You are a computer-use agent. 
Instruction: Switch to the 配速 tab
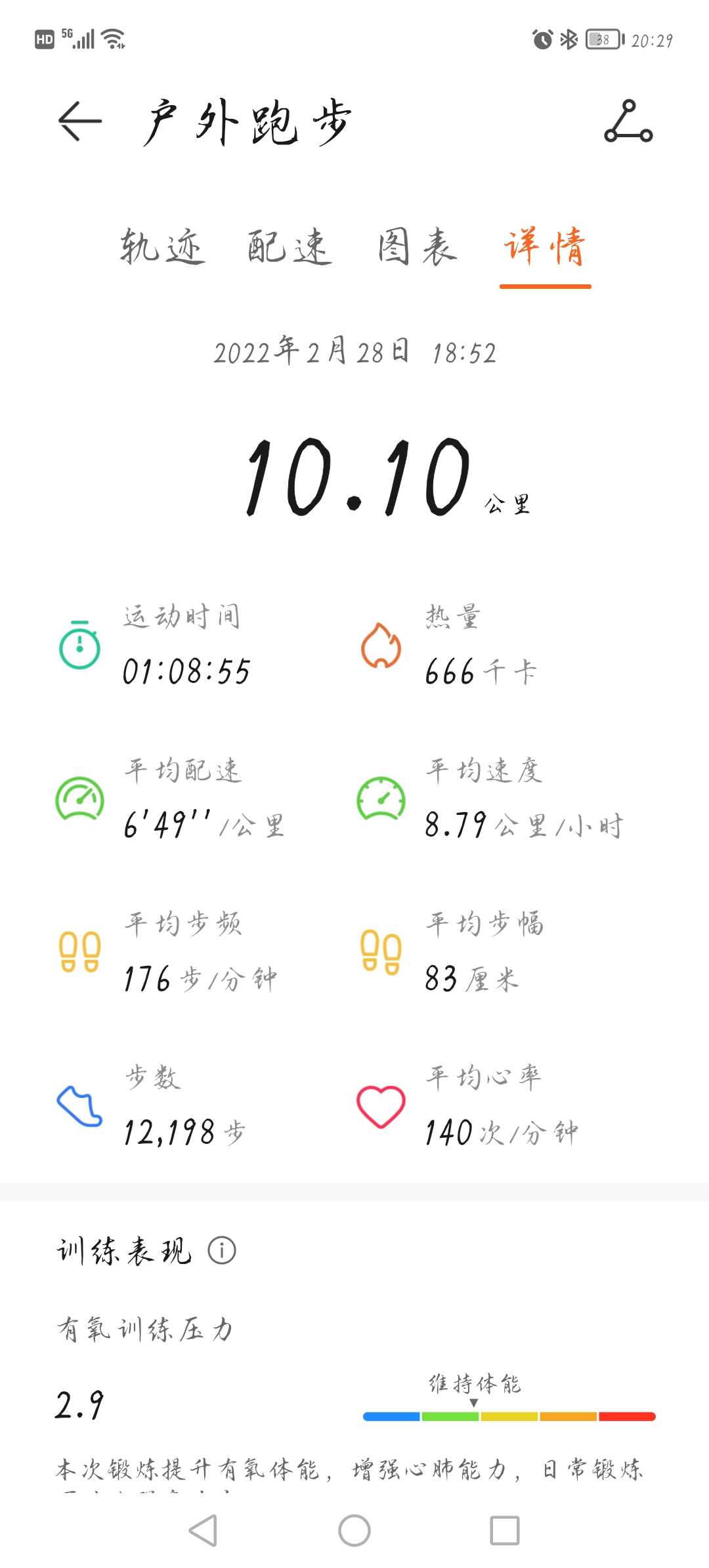289,247
